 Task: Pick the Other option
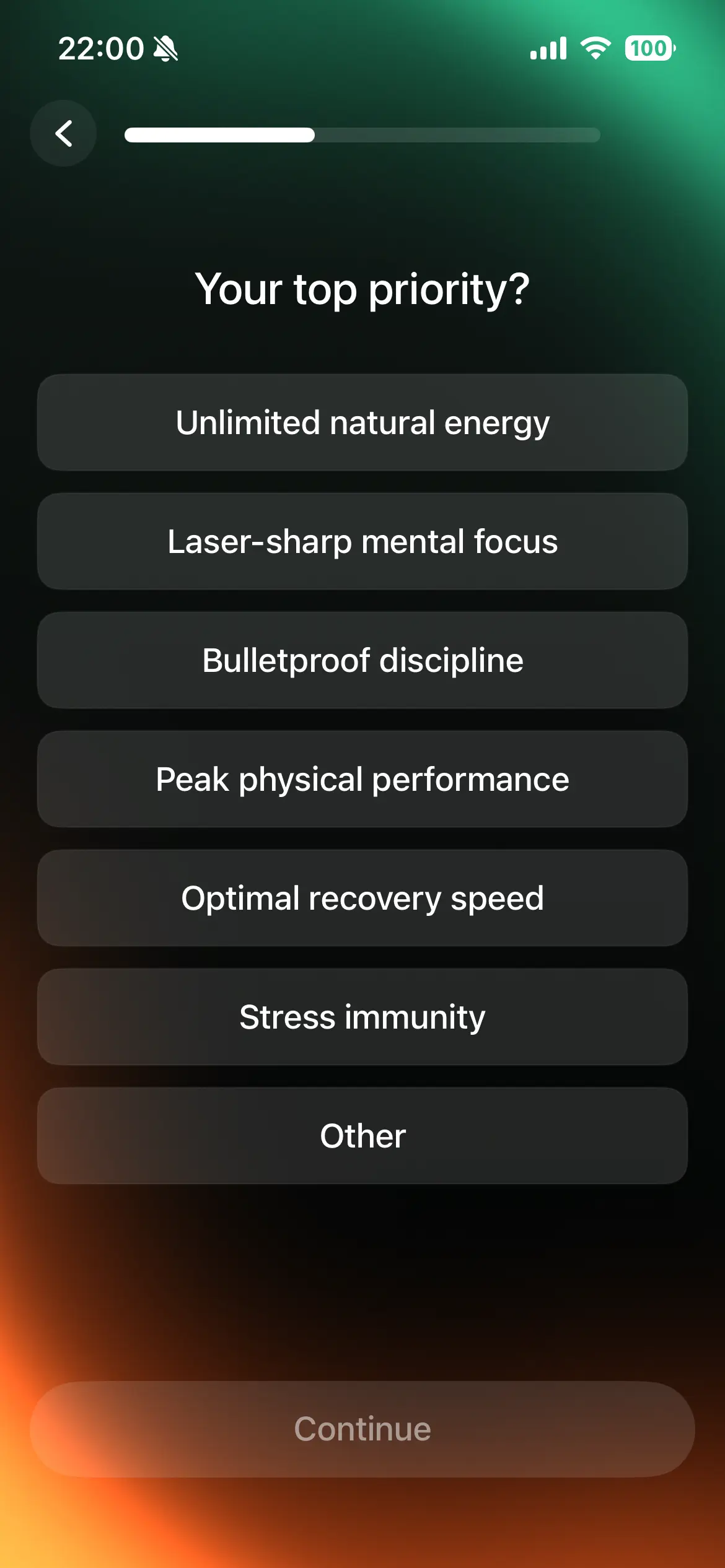[362, 1136]
